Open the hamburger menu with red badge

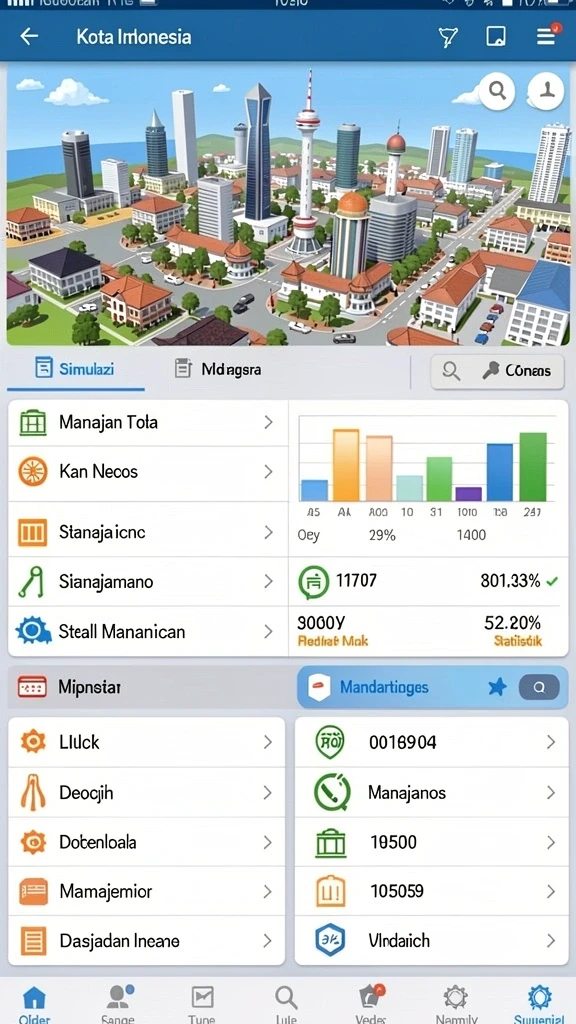tap(547, 36)
